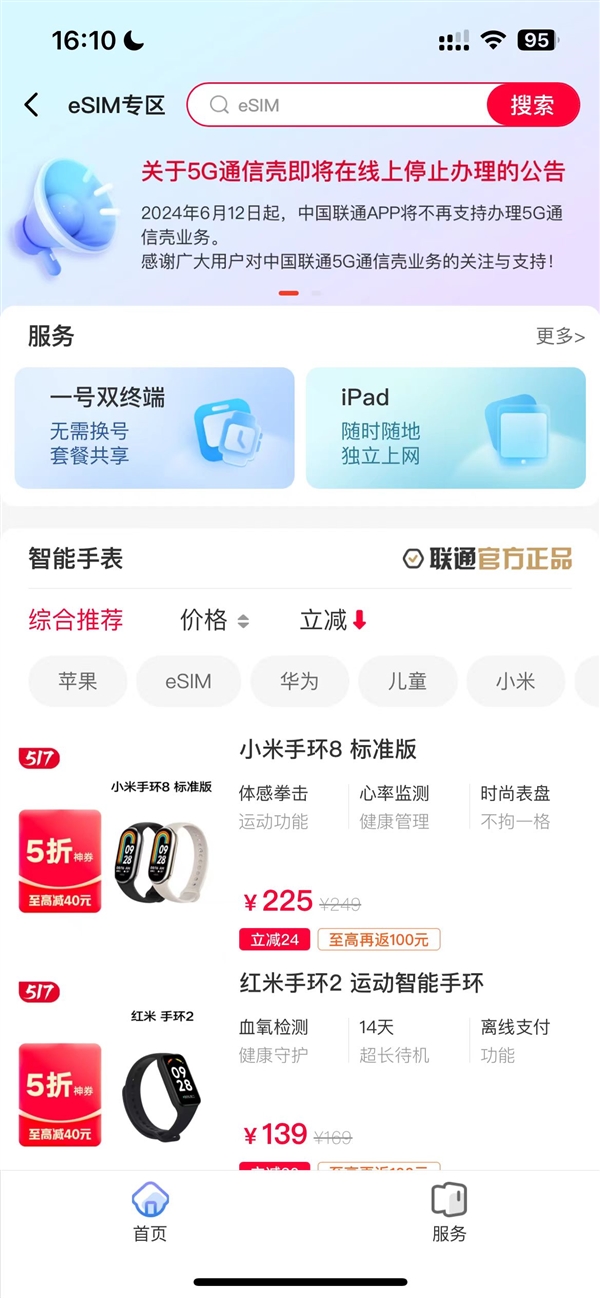Image resolution: width=600 pixels, height=1298 pixels.
Task: Tap the red 搜索 button
Action: [x=532, y=105]
